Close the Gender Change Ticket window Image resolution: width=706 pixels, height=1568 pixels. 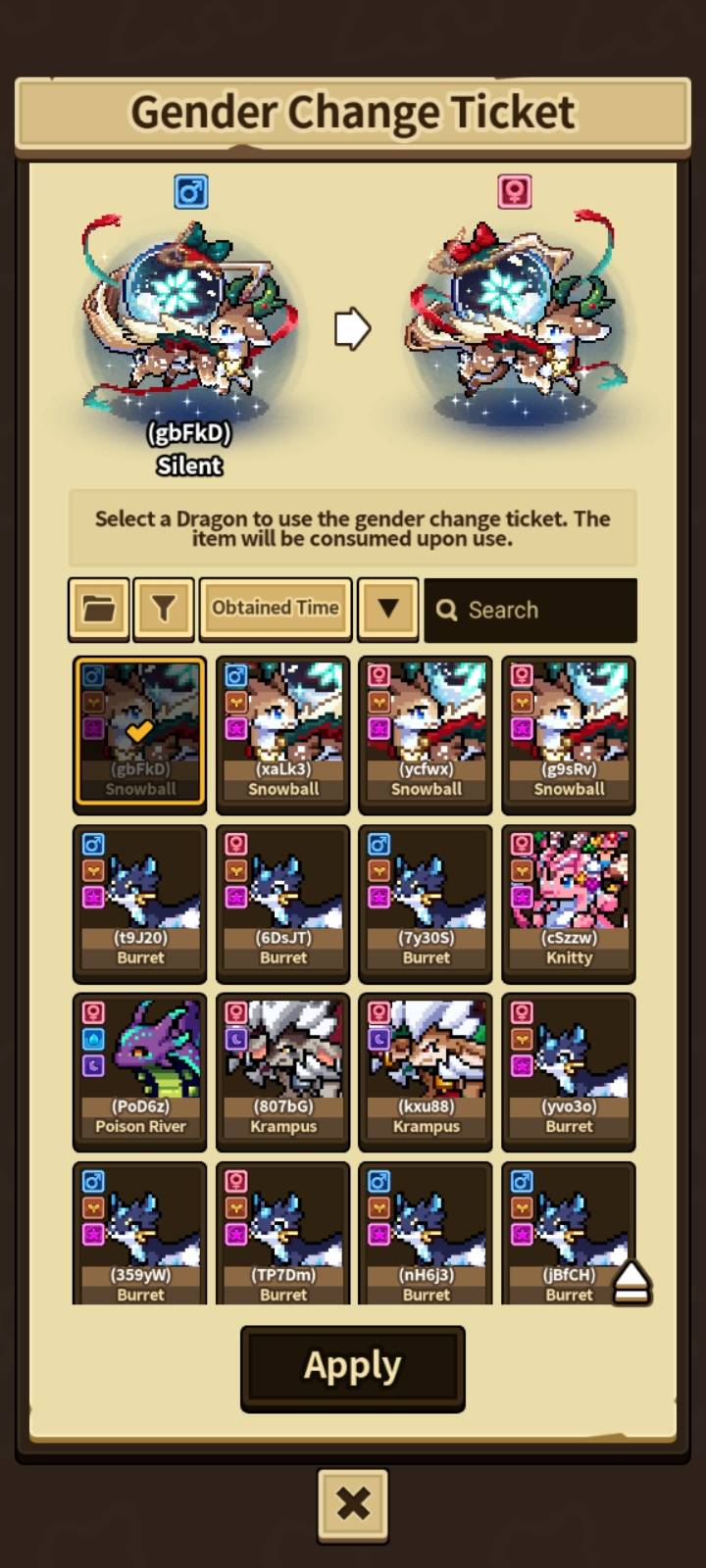tap(353, 1503)
